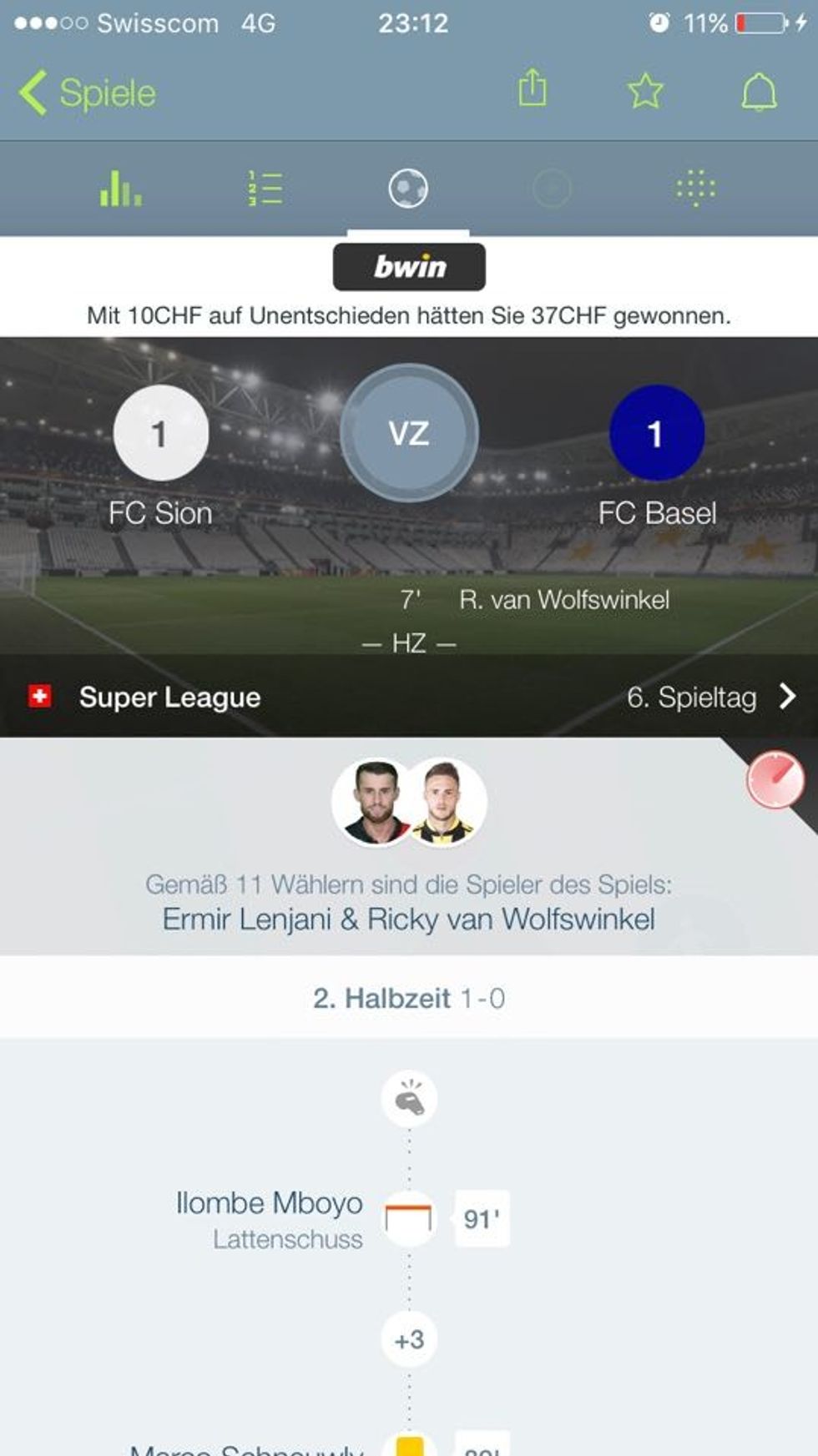Switch to the statistics bar chart tab
This screenshot has width=818, height=1456.
click(121, 189)
